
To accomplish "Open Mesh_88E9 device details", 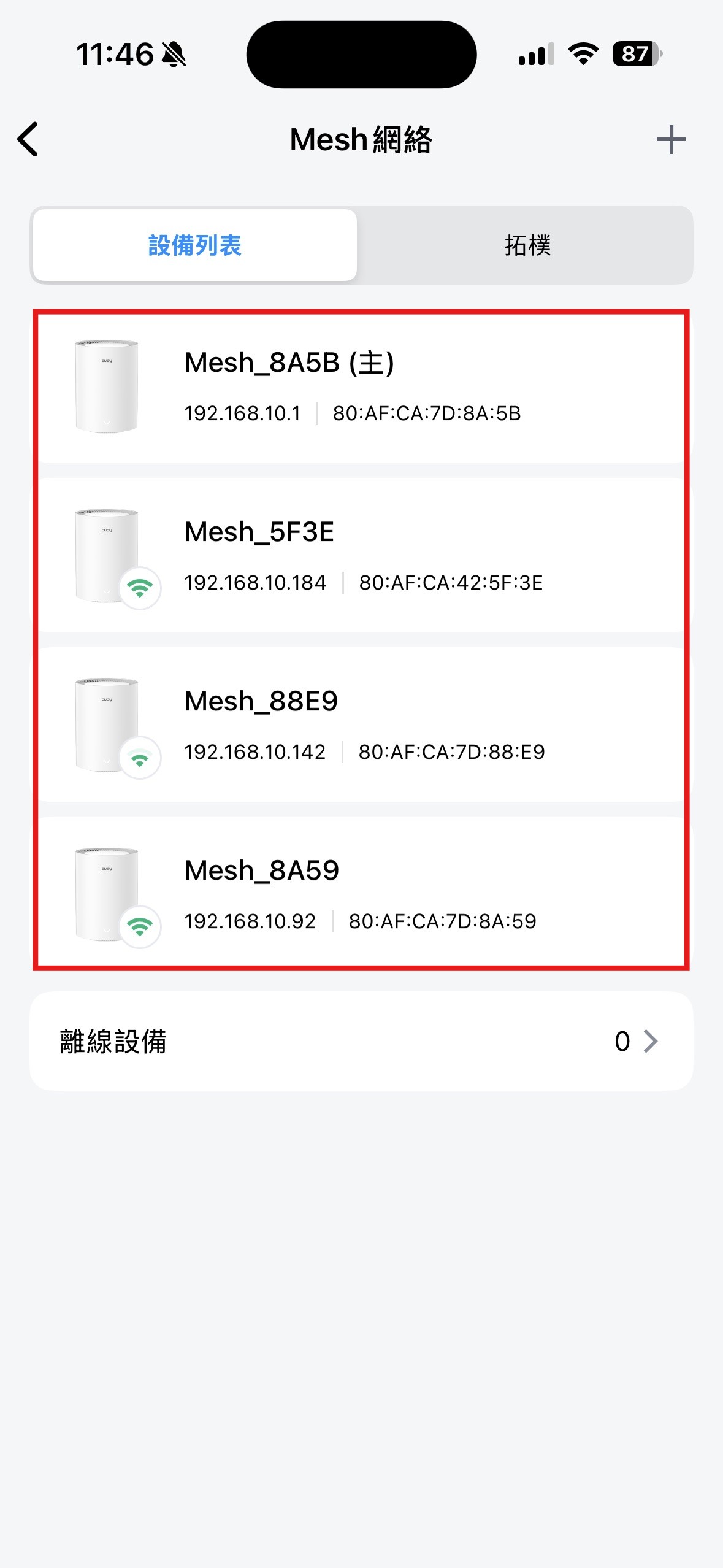I will [x=361, y=725].
